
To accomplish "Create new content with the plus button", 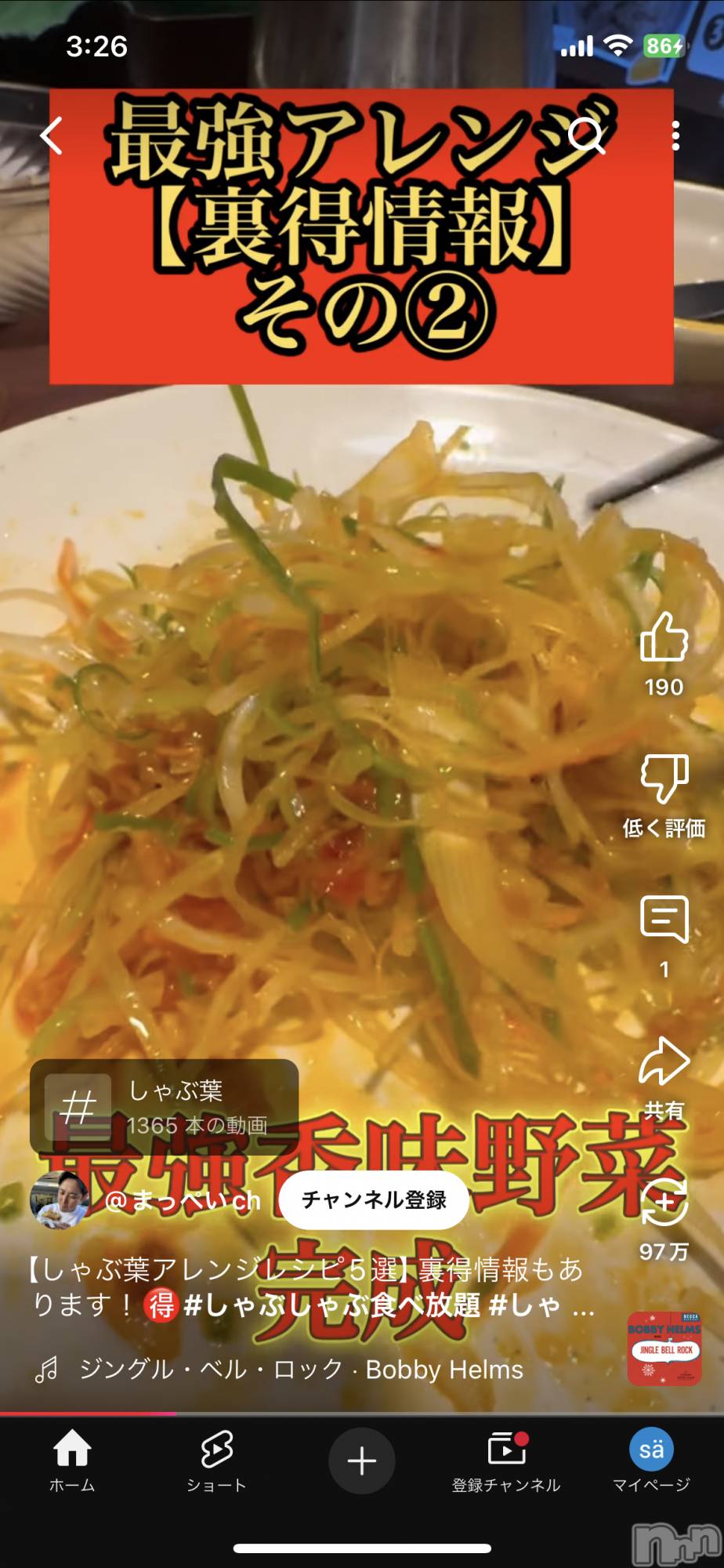I will click(x=361, y=1461).
